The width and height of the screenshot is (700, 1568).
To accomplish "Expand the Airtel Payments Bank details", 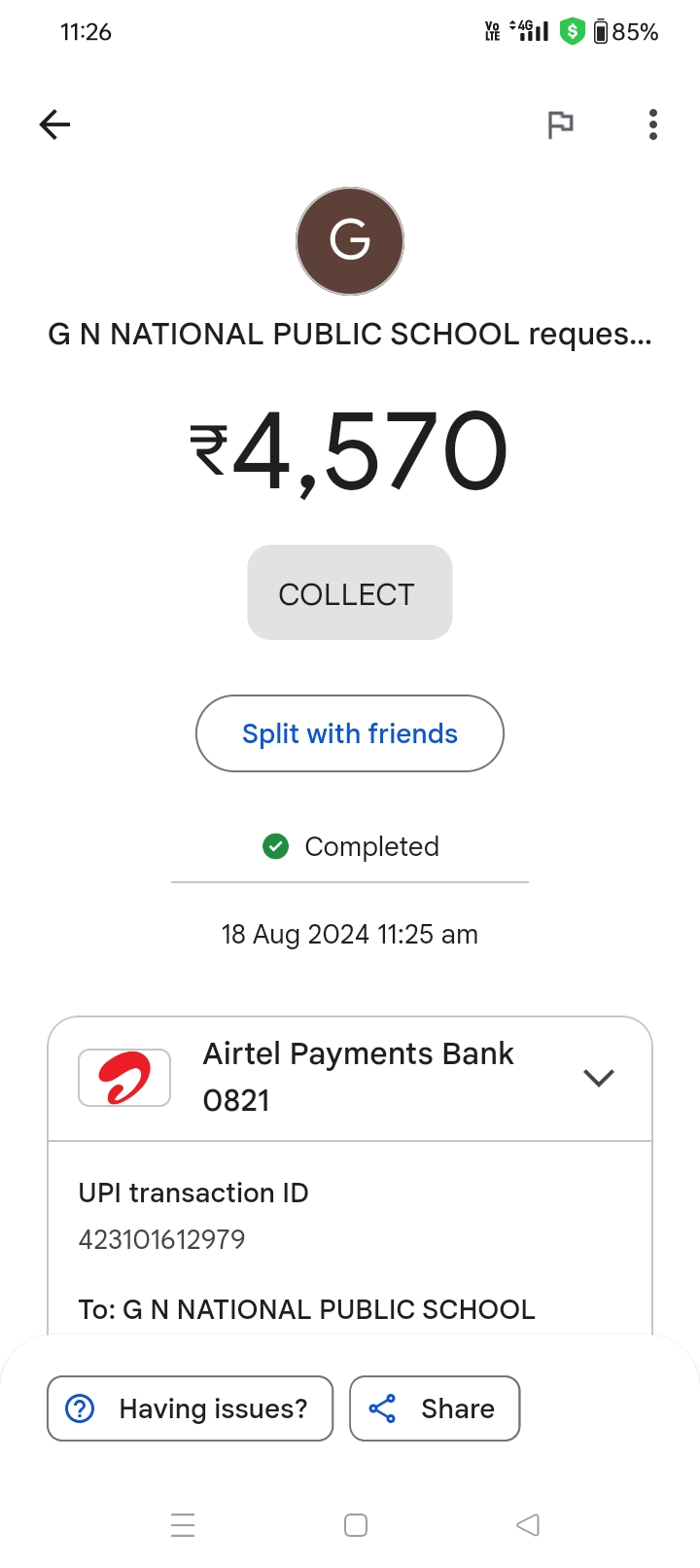I will (598, 1078).
